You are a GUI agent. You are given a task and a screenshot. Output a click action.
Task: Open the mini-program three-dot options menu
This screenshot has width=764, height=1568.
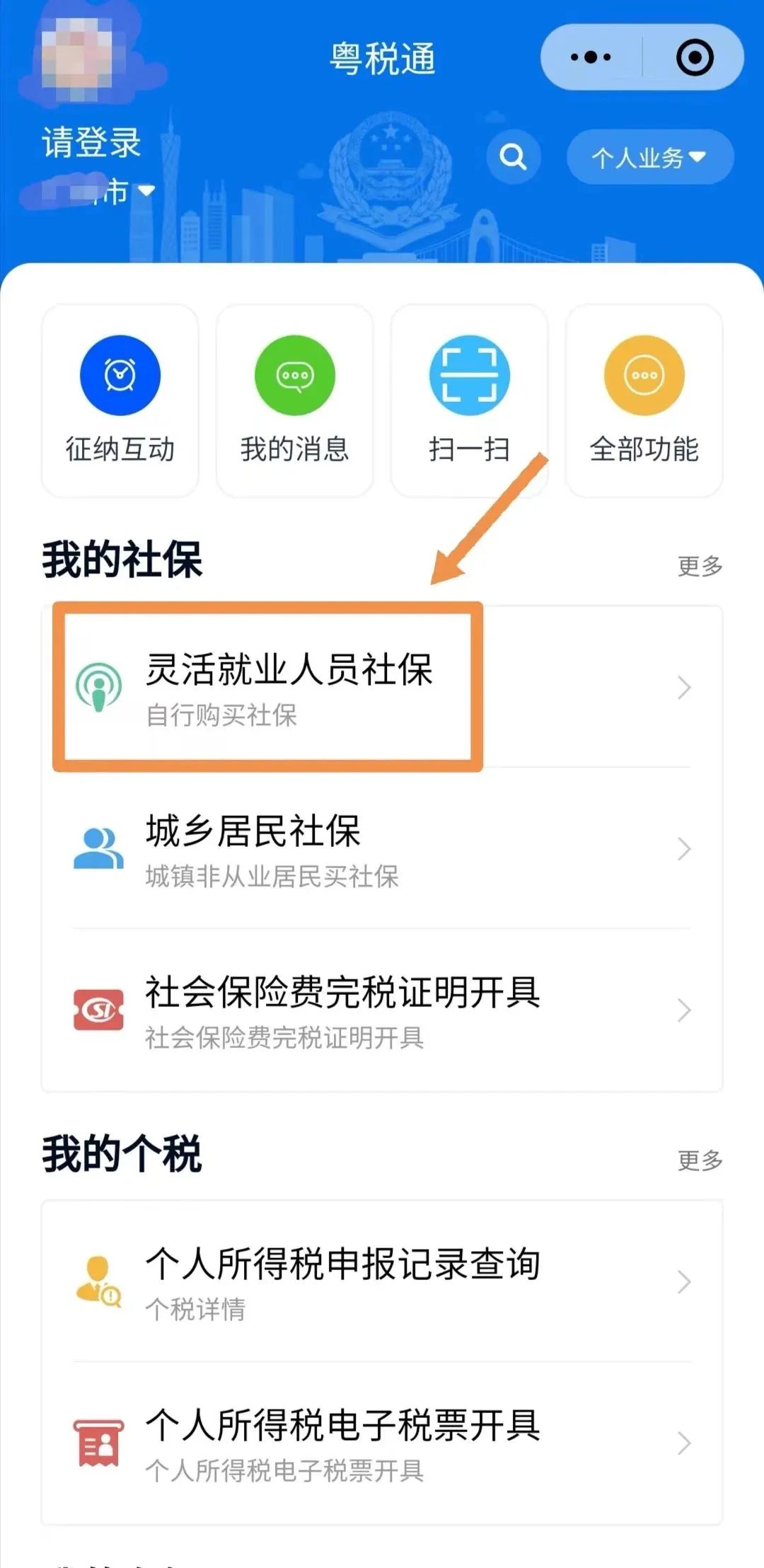tap(591, 58)
